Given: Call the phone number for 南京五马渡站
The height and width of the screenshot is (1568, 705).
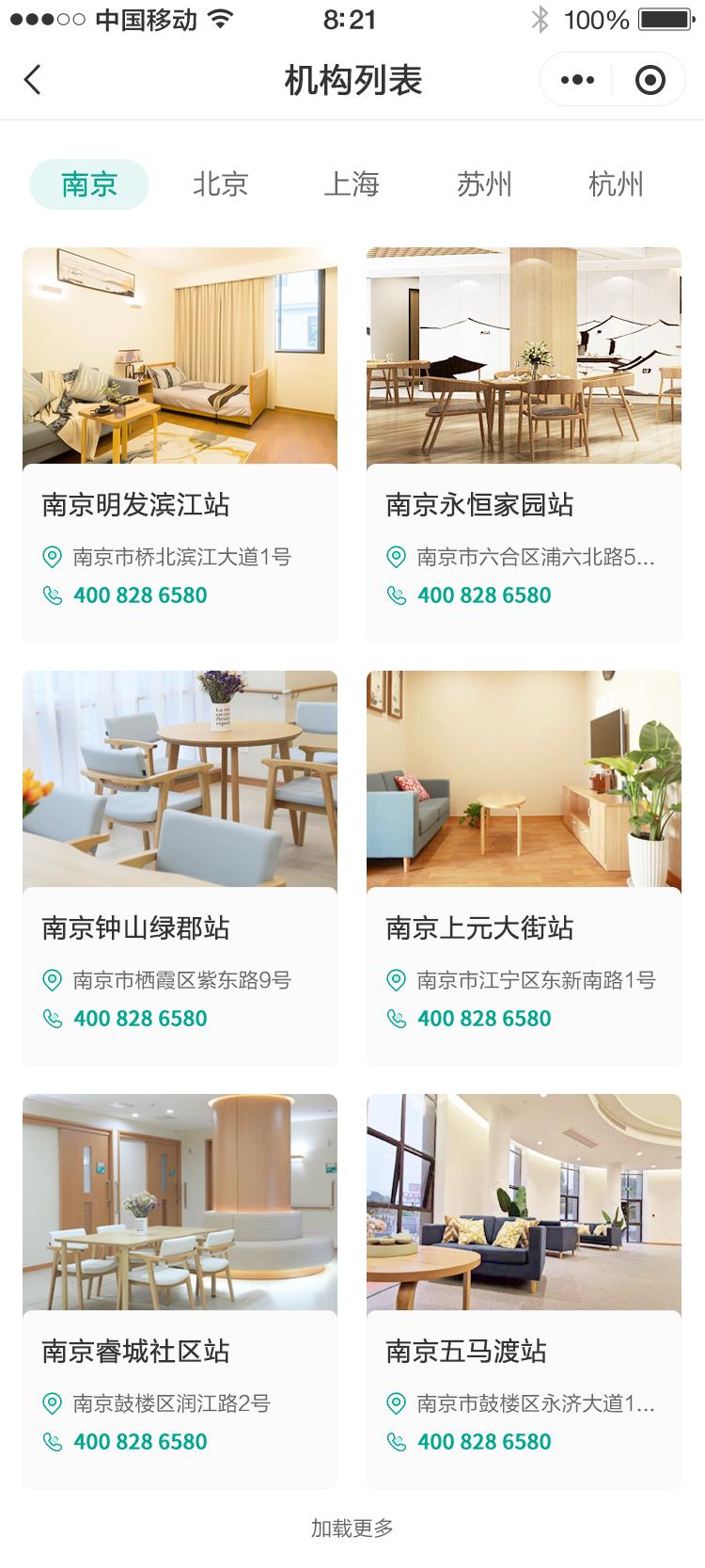Looking at the screenshot, I should point(484,1442).
